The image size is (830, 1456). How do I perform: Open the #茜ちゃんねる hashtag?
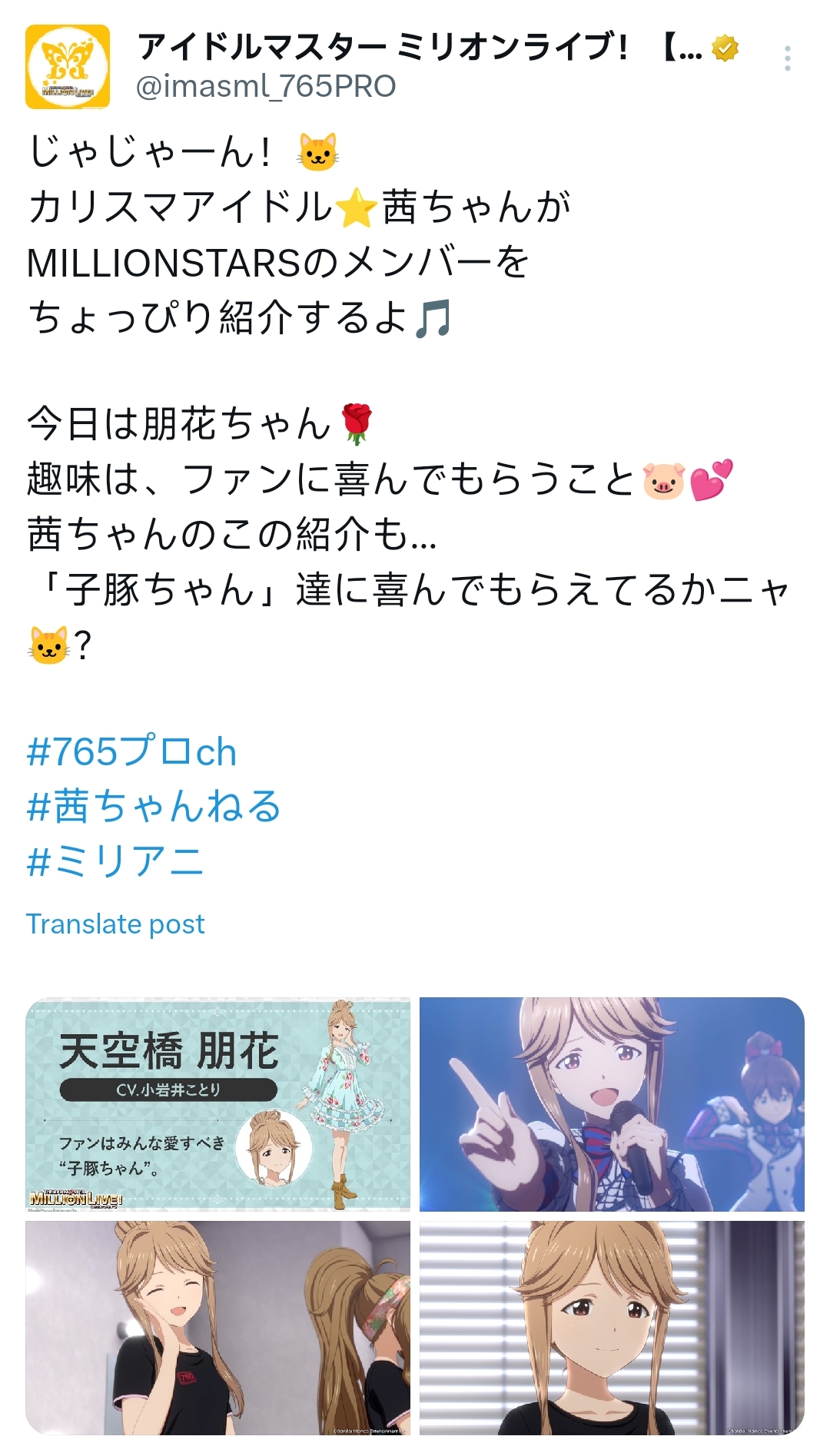(154, 806)
